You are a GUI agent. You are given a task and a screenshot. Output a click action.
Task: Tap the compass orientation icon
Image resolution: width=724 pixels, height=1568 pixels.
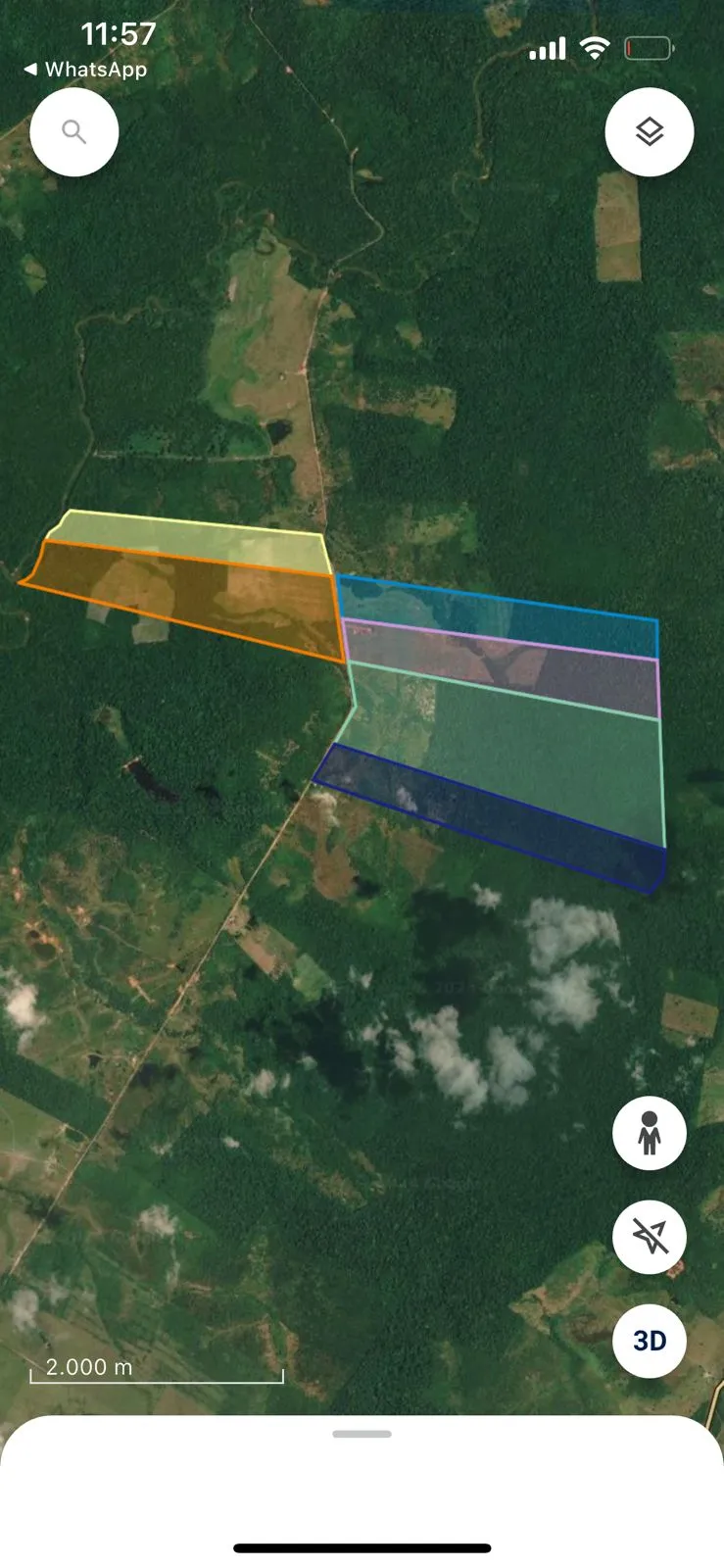[x=650, y=1237]
